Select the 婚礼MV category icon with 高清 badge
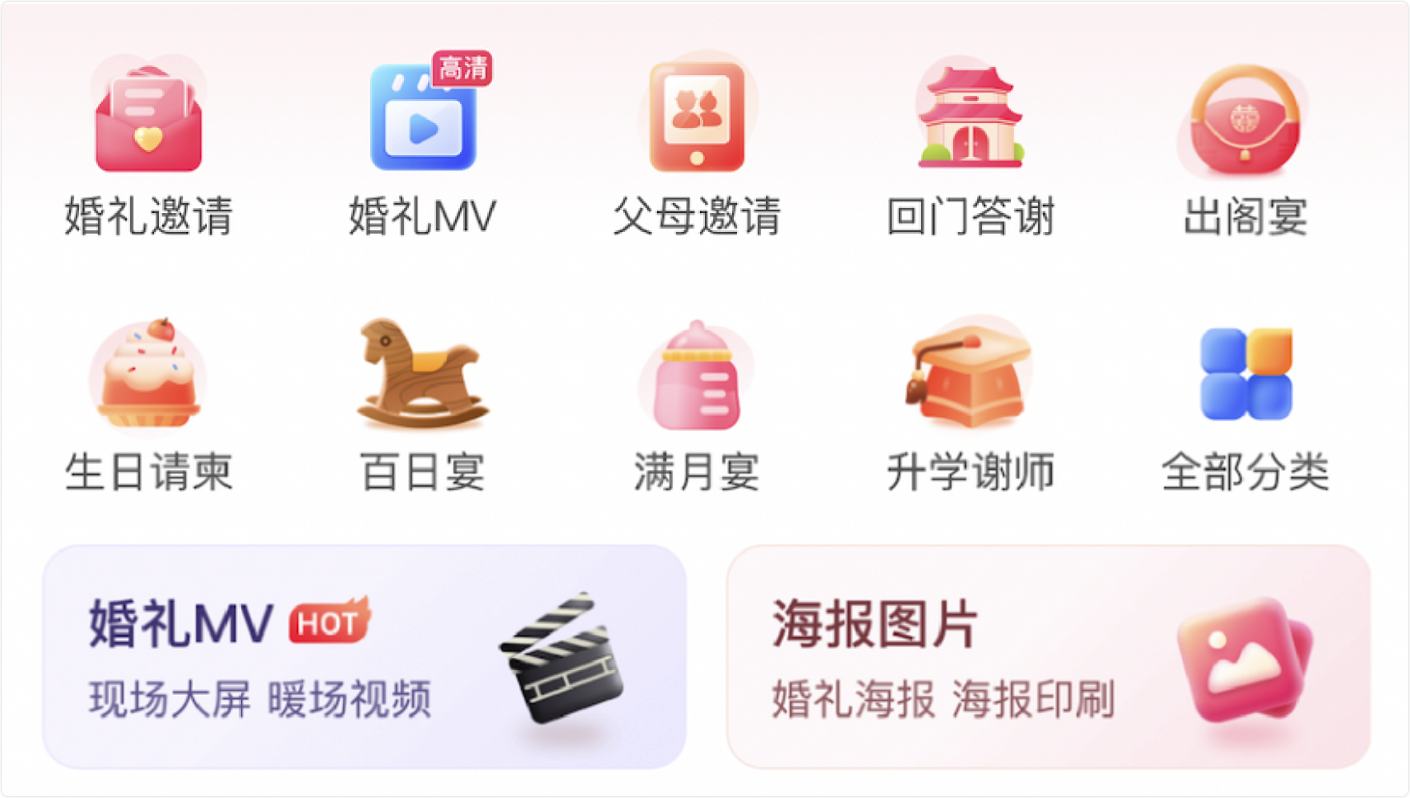The height and width of the screenshot is (798, 1410). coord(423,120)
